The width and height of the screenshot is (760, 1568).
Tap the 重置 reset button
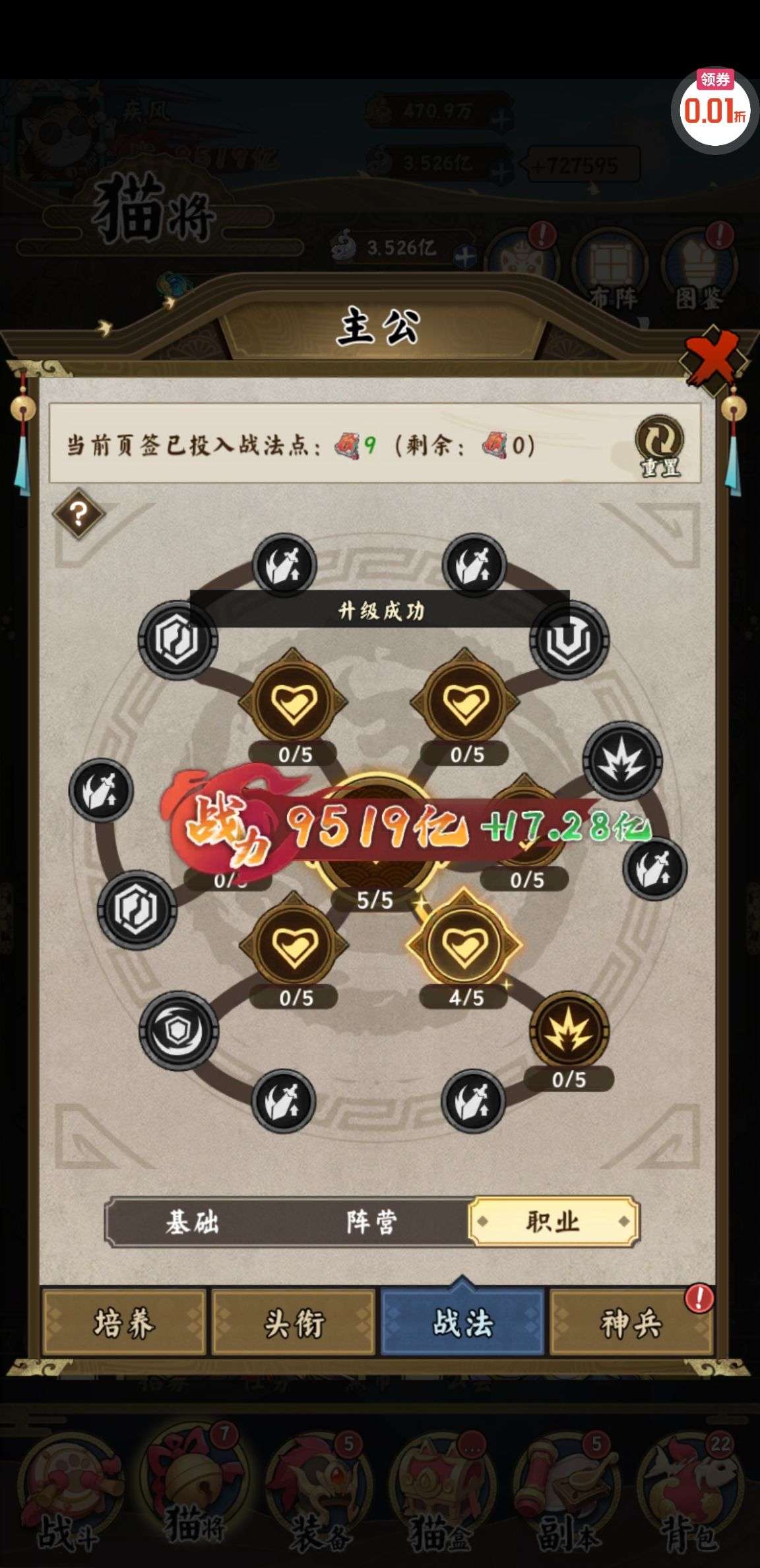(x=660, y=447)
